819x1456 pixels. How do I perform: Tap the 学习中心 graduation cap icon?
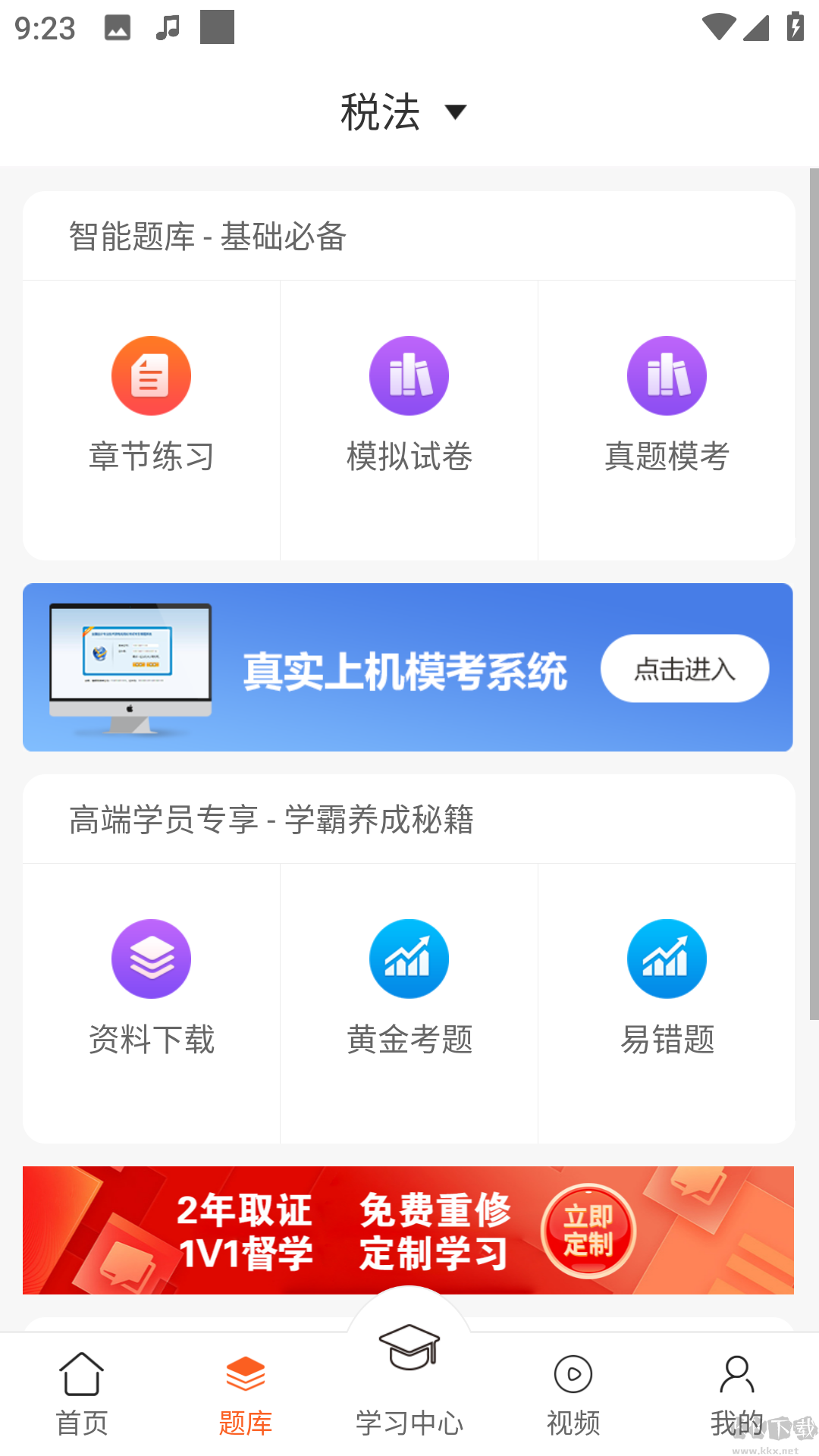pos(409,1352)
